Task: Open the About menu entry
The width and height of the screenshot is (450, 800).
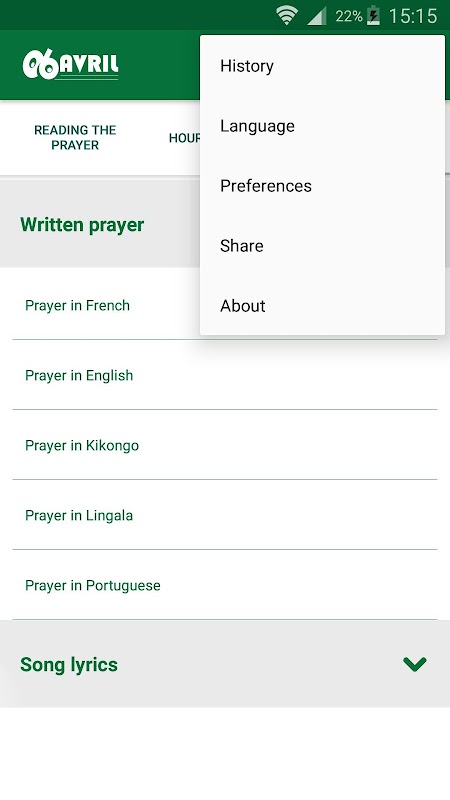Action: [x=322, y=306]
